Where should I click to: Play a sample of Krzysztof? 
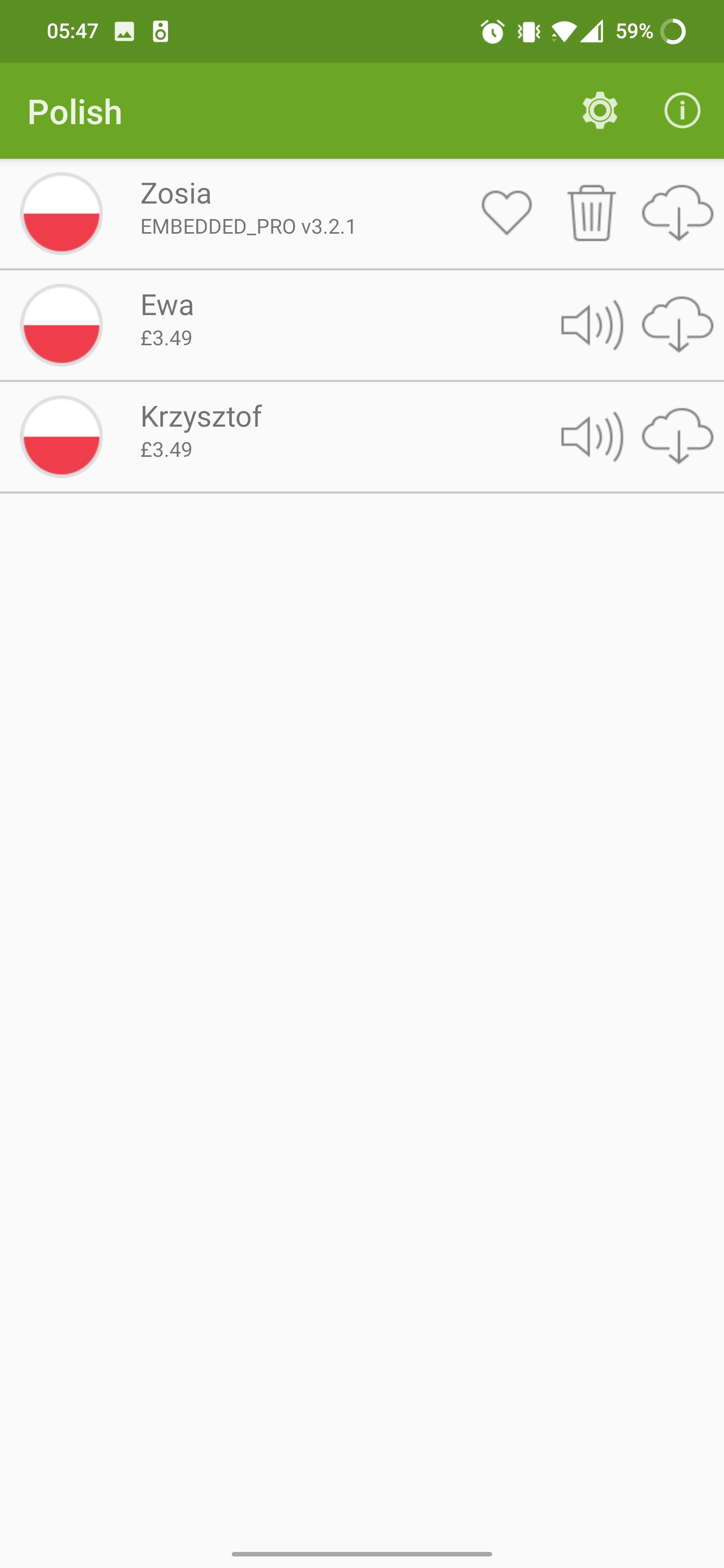[x=592, y=436]
